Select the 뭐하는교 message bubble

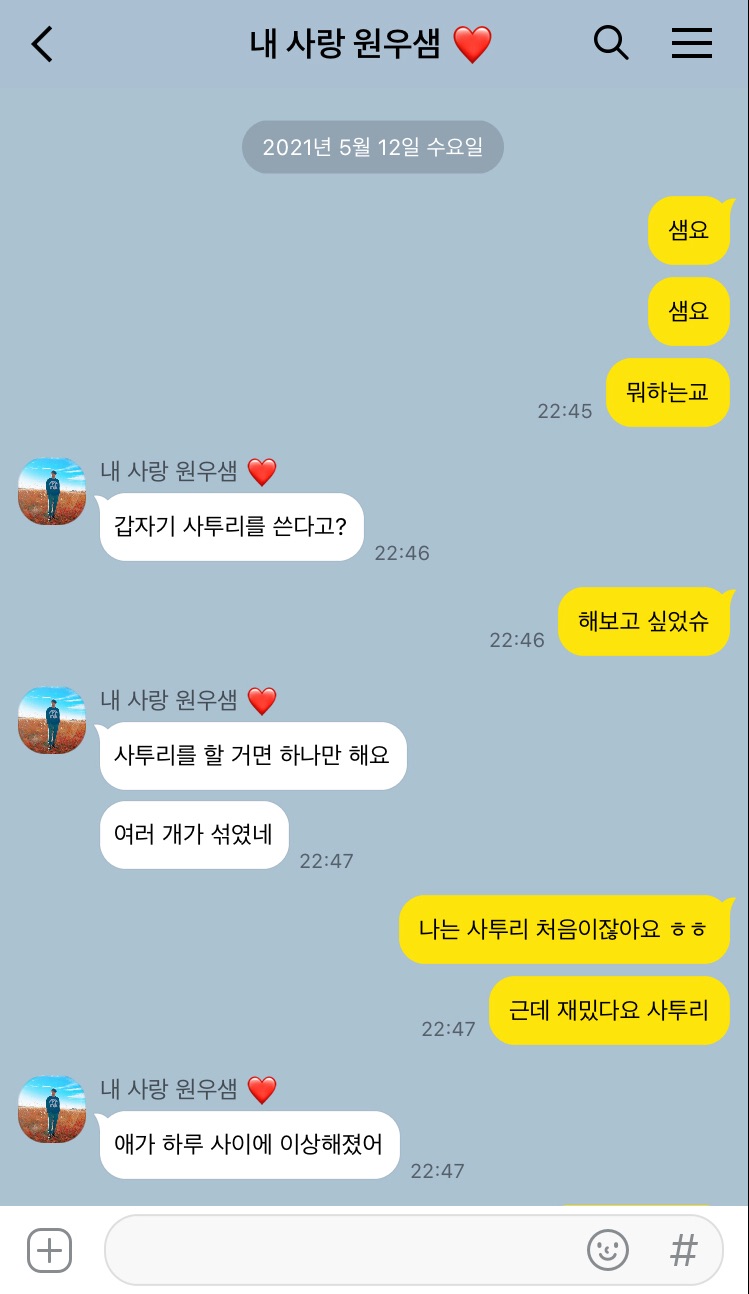(x=667, y=392)
